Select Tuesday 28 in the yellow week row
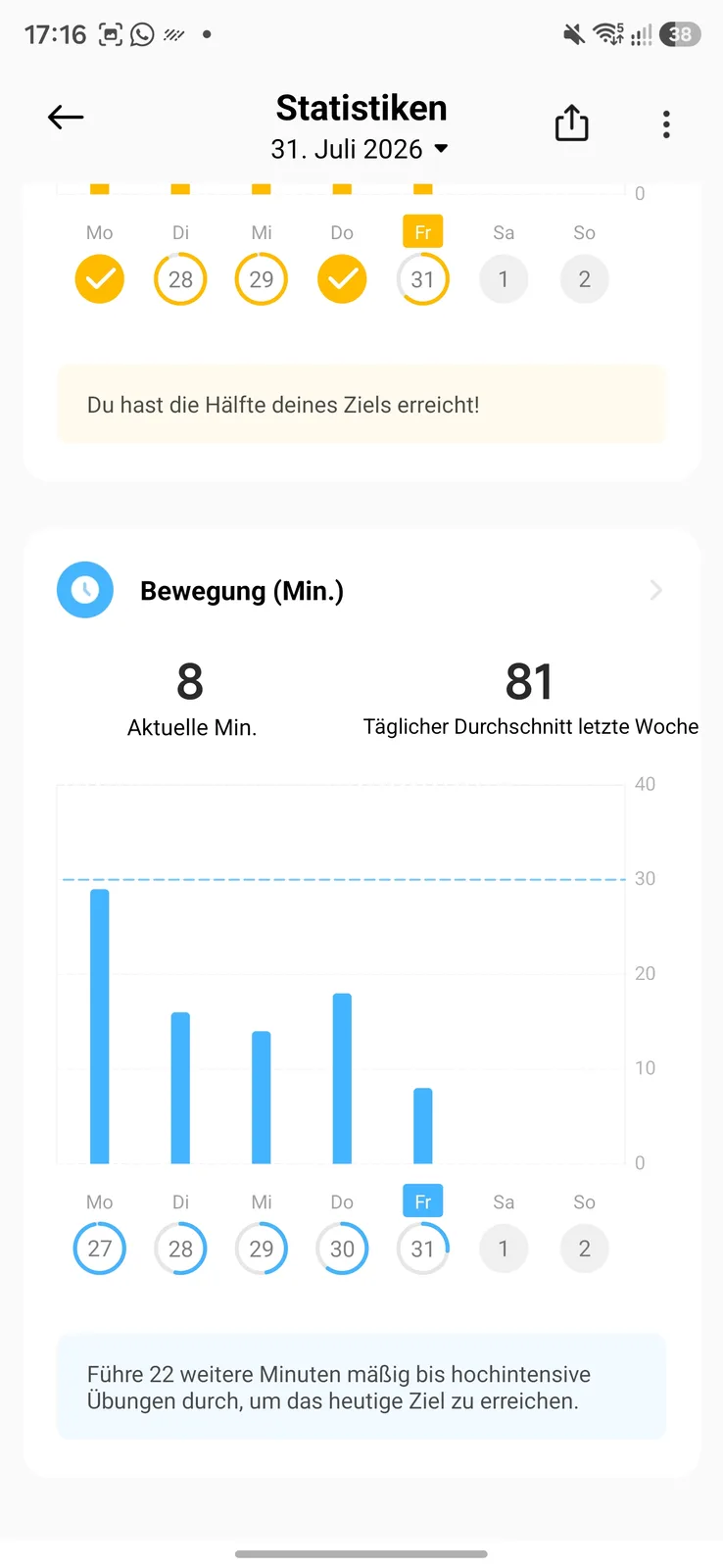Screen dimensions: 723x1568 point(180,279)
